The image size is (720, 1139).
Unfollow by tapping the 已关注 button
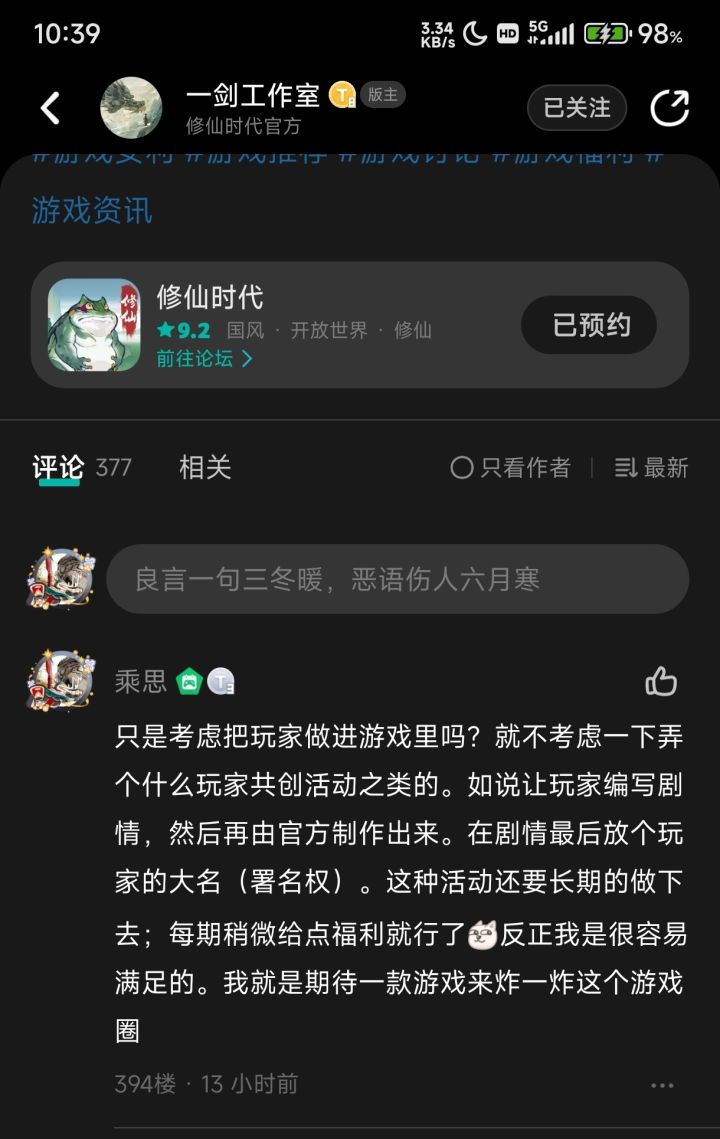[576, 108]
